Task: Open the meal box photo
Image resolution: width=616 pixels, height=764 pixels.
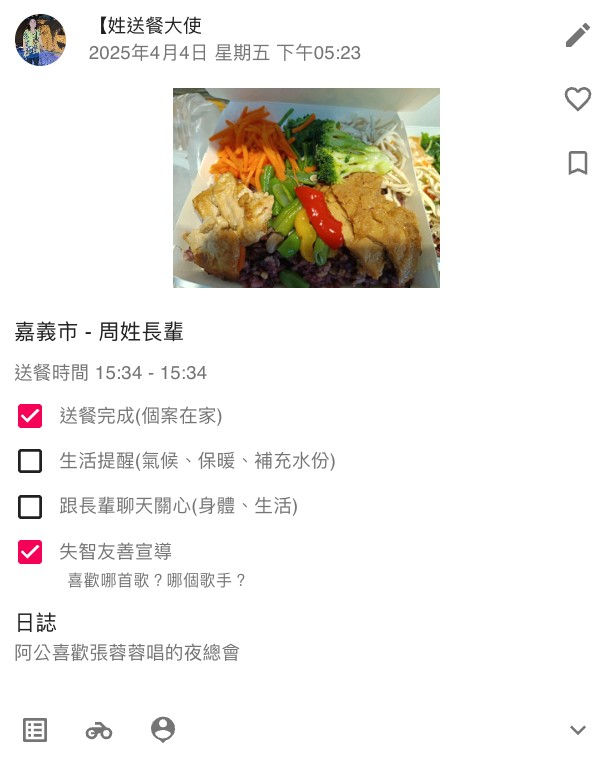Action: [306, 188]
